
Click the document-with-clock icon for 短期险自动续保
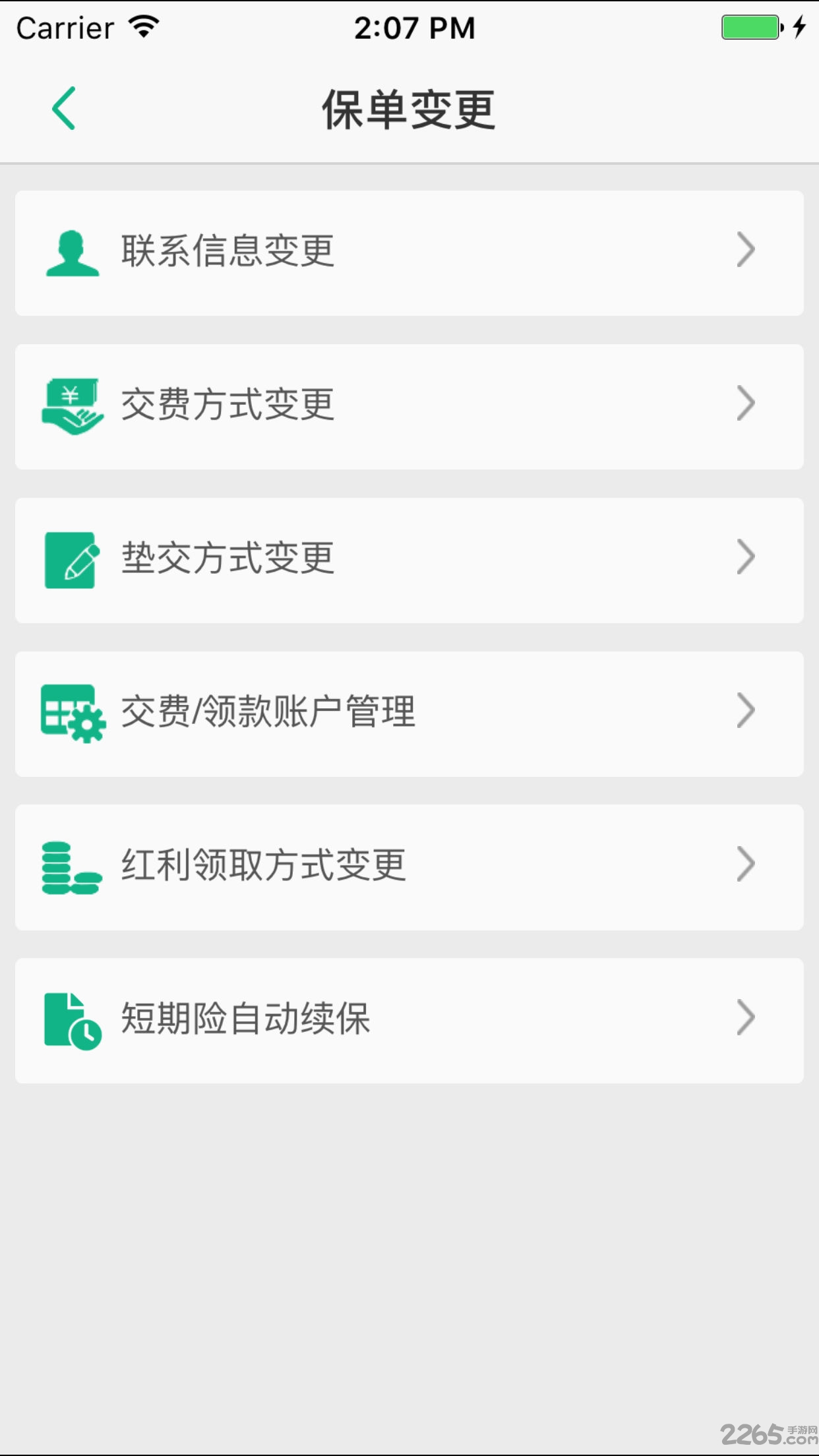click(71, 1019)
